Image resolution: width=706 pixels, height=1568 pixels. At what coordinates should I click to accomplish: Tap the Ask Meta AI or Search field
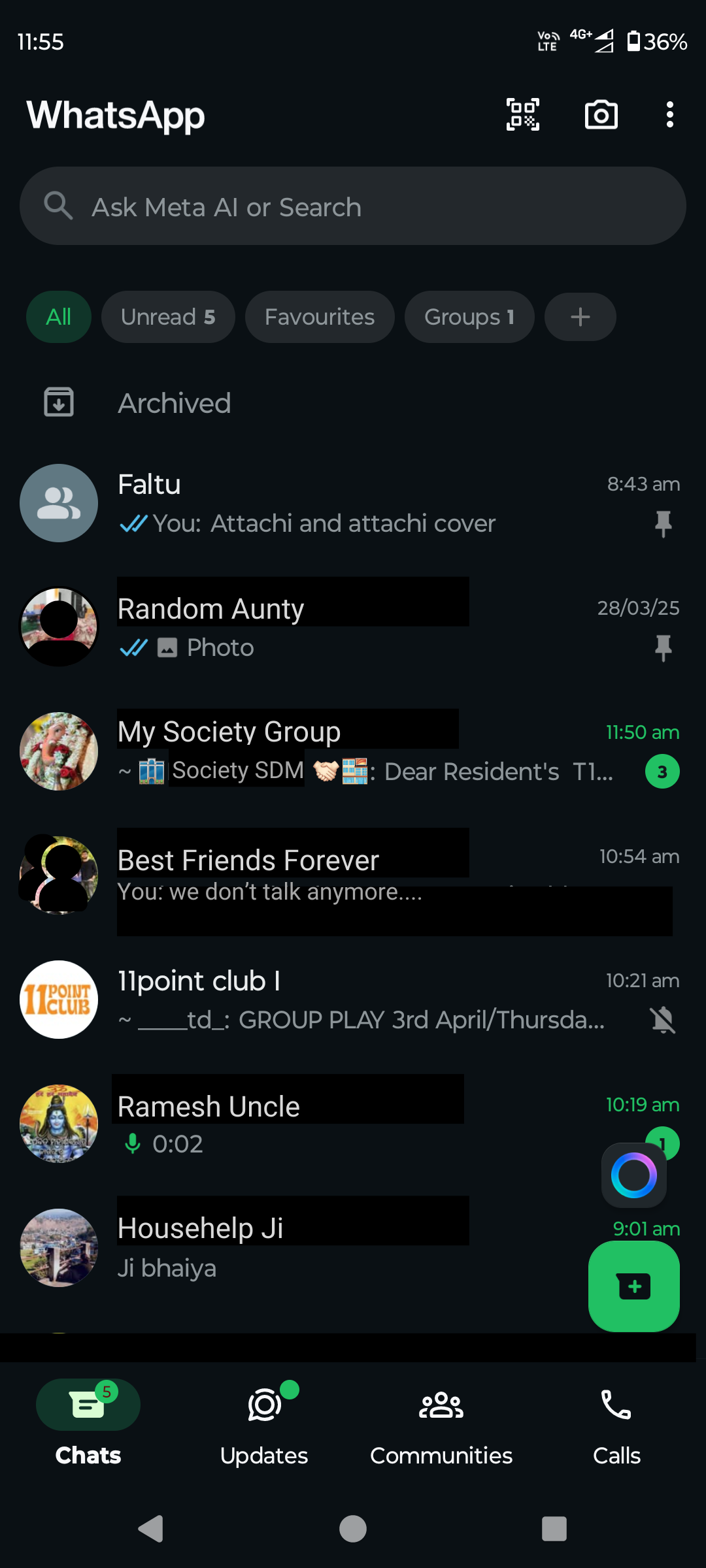[x=353, y=206]
